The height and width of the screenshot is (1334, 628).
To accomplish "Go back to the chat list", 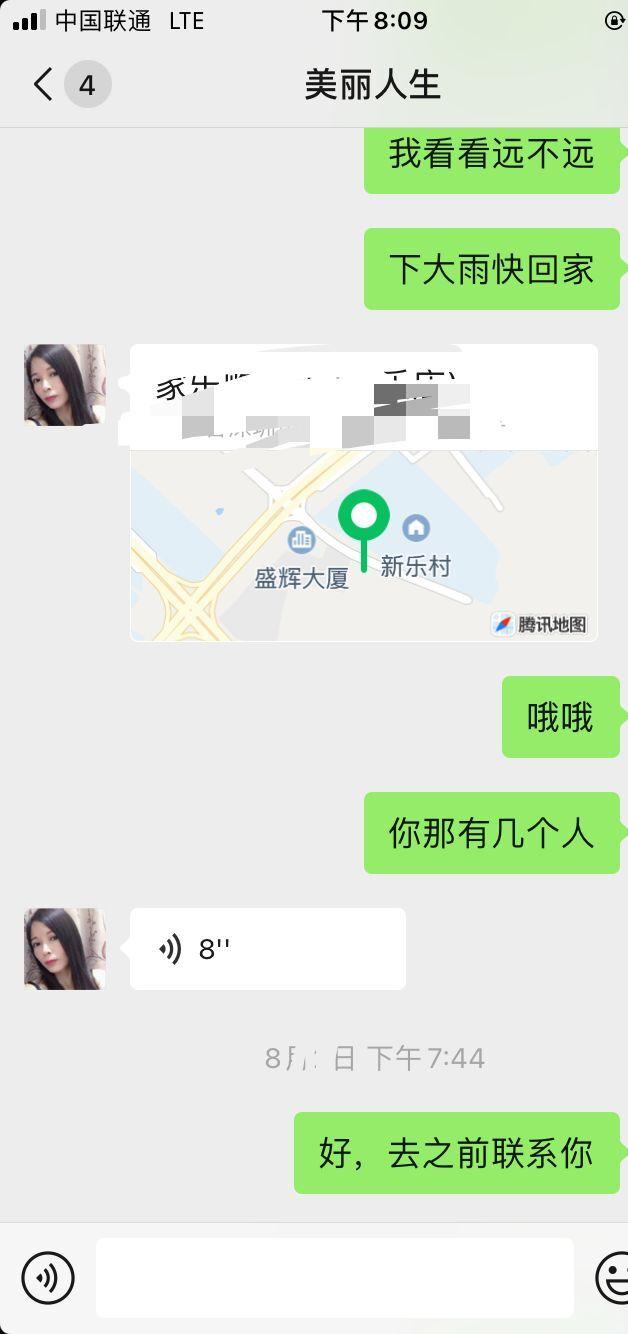I will pyautogui.click(x=44, y=84).
